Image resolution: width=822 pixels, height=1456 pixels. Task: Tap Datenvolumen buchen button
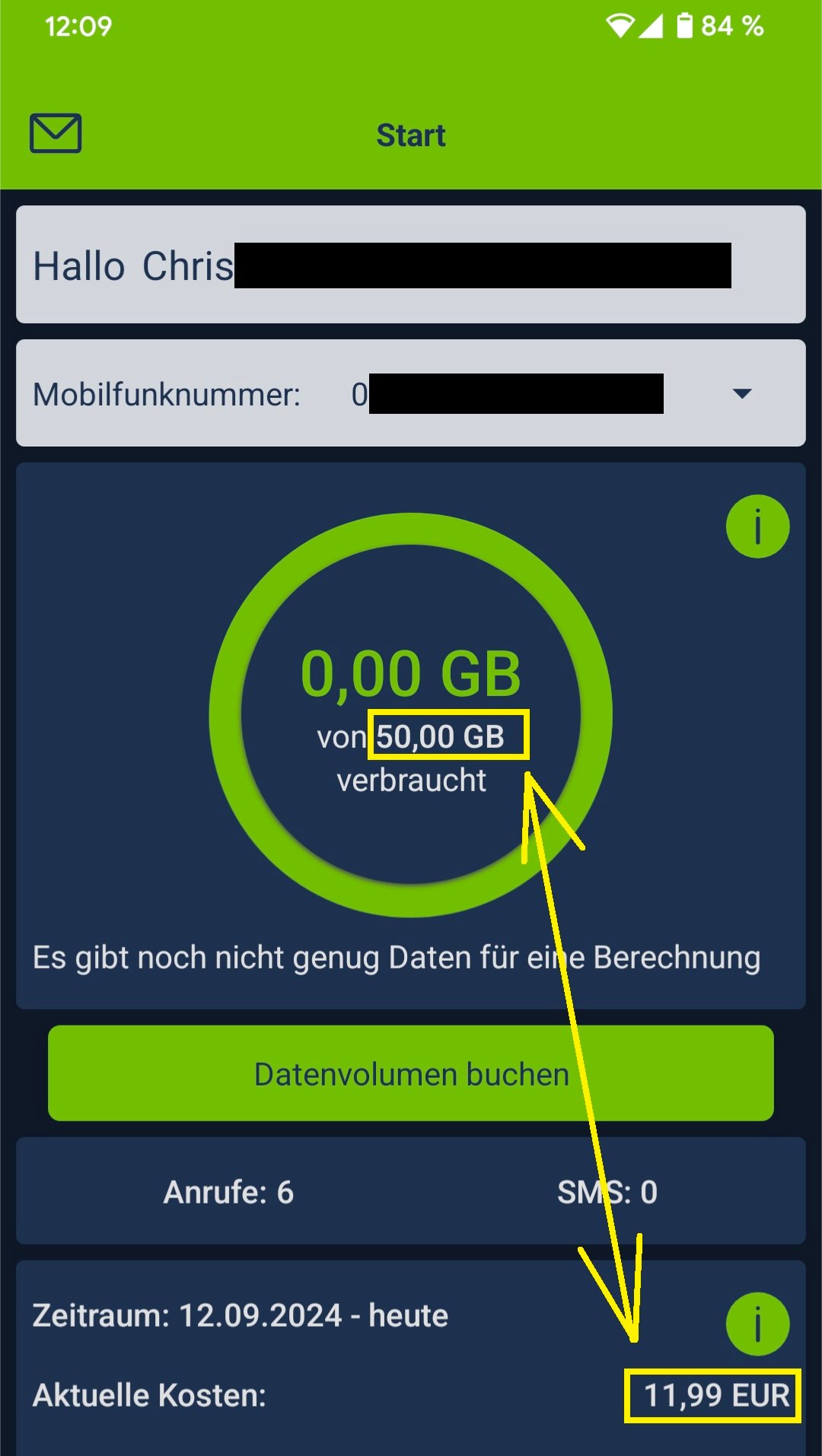click(x=411, y=1073)
